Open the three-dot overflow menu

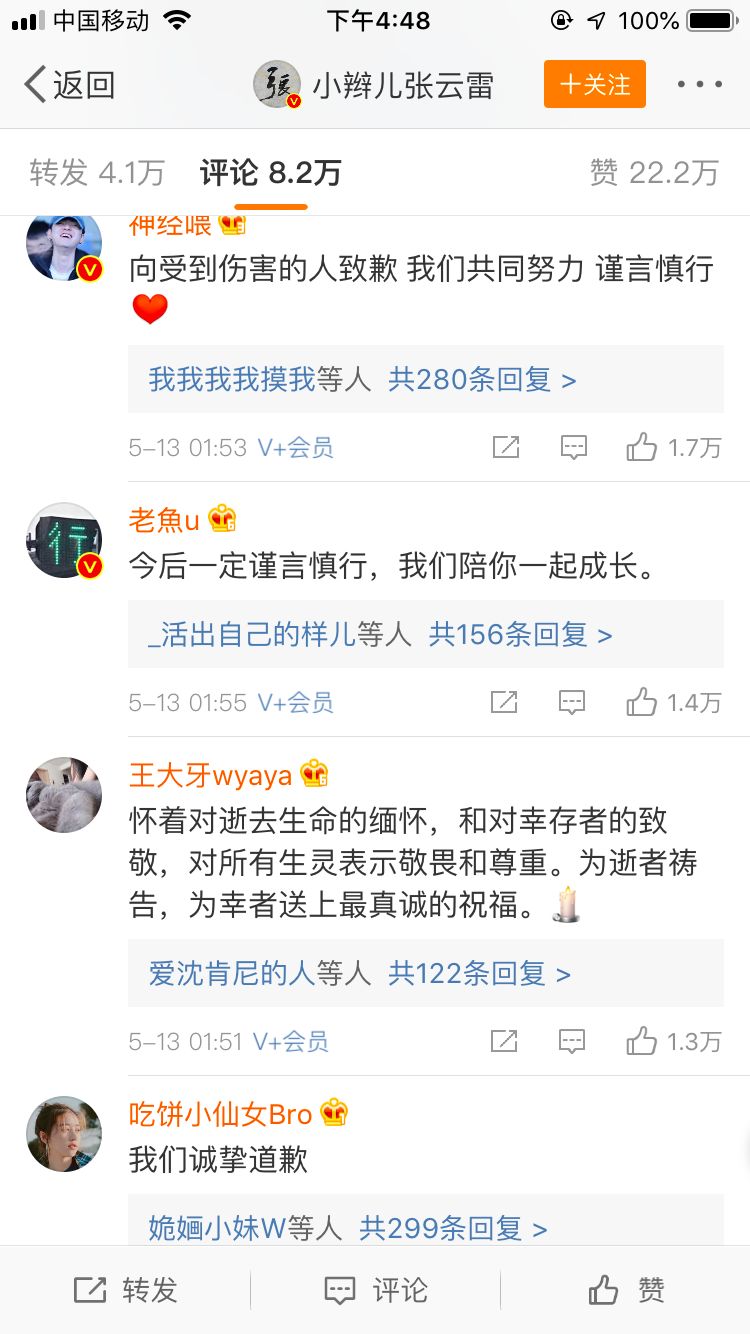[x=699, y=85]
